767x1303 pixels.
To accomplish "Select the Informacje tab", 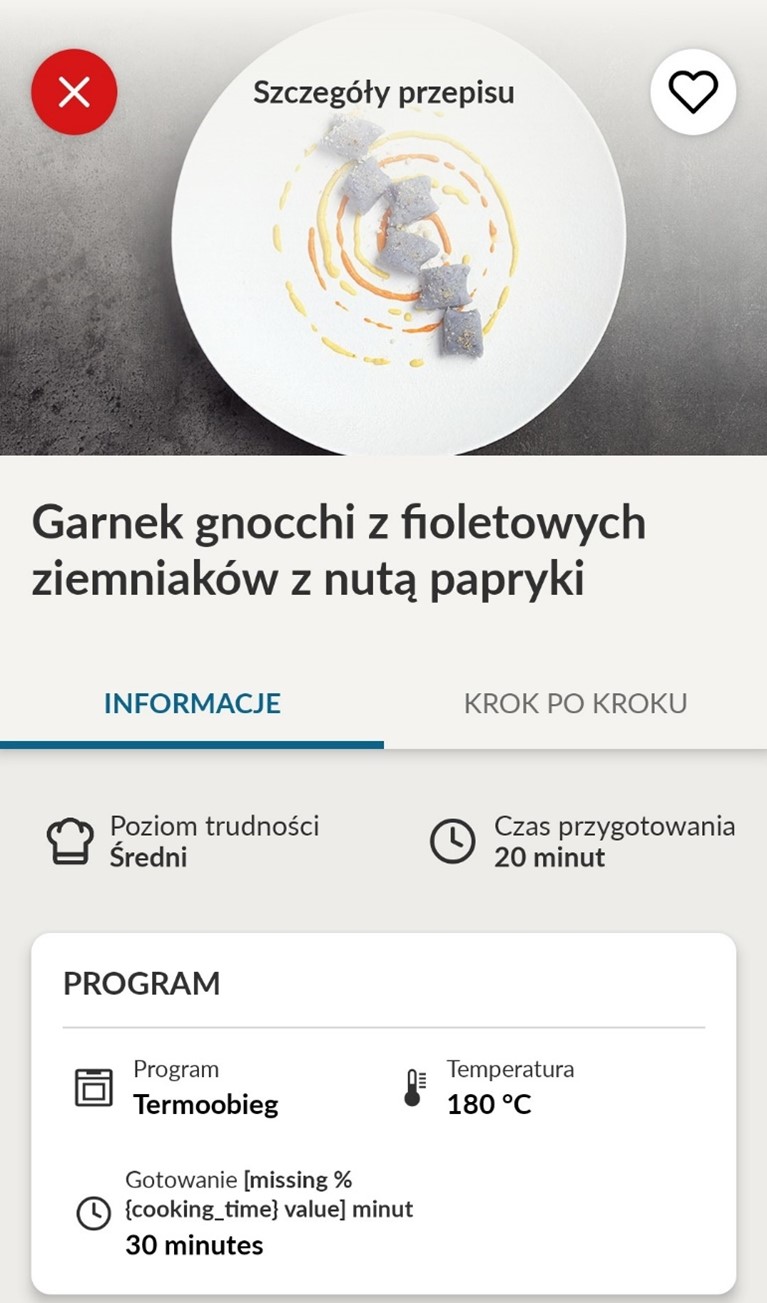I will 192,703.
